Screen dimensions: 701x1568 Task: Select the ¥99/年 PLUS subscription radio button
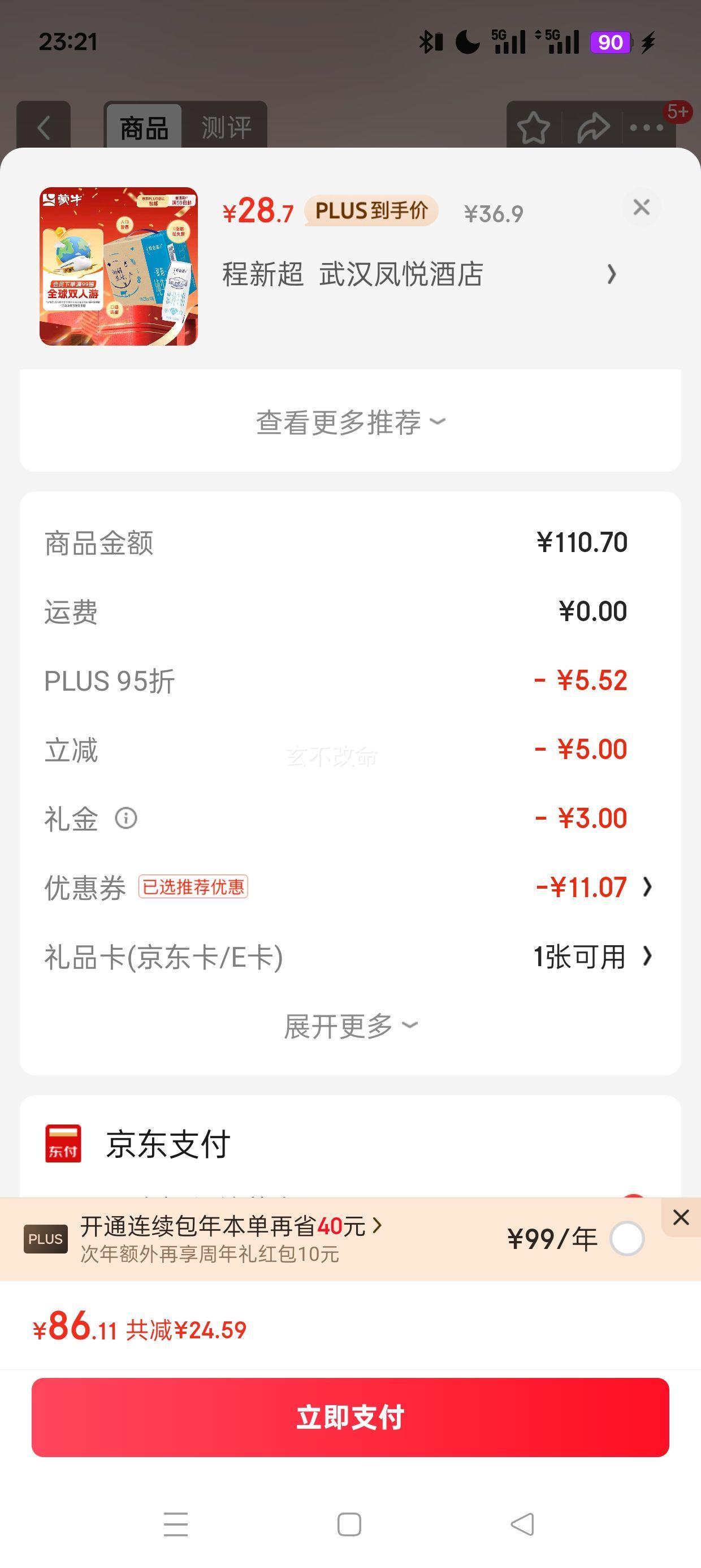(x=628, y=1238)
